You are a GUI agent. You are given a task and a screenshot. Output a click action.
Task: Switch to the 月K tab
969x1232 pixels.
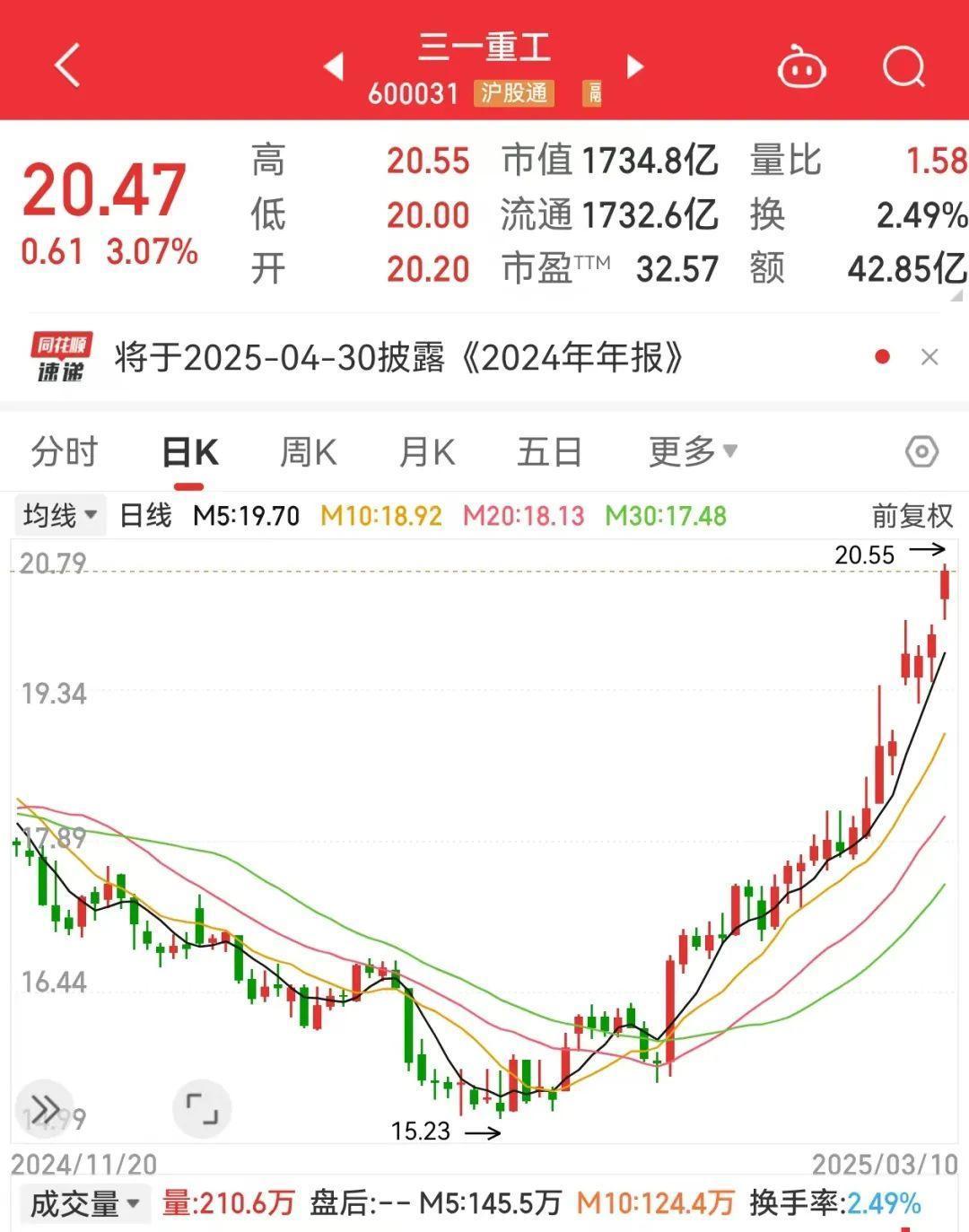(x=428, y=452)
